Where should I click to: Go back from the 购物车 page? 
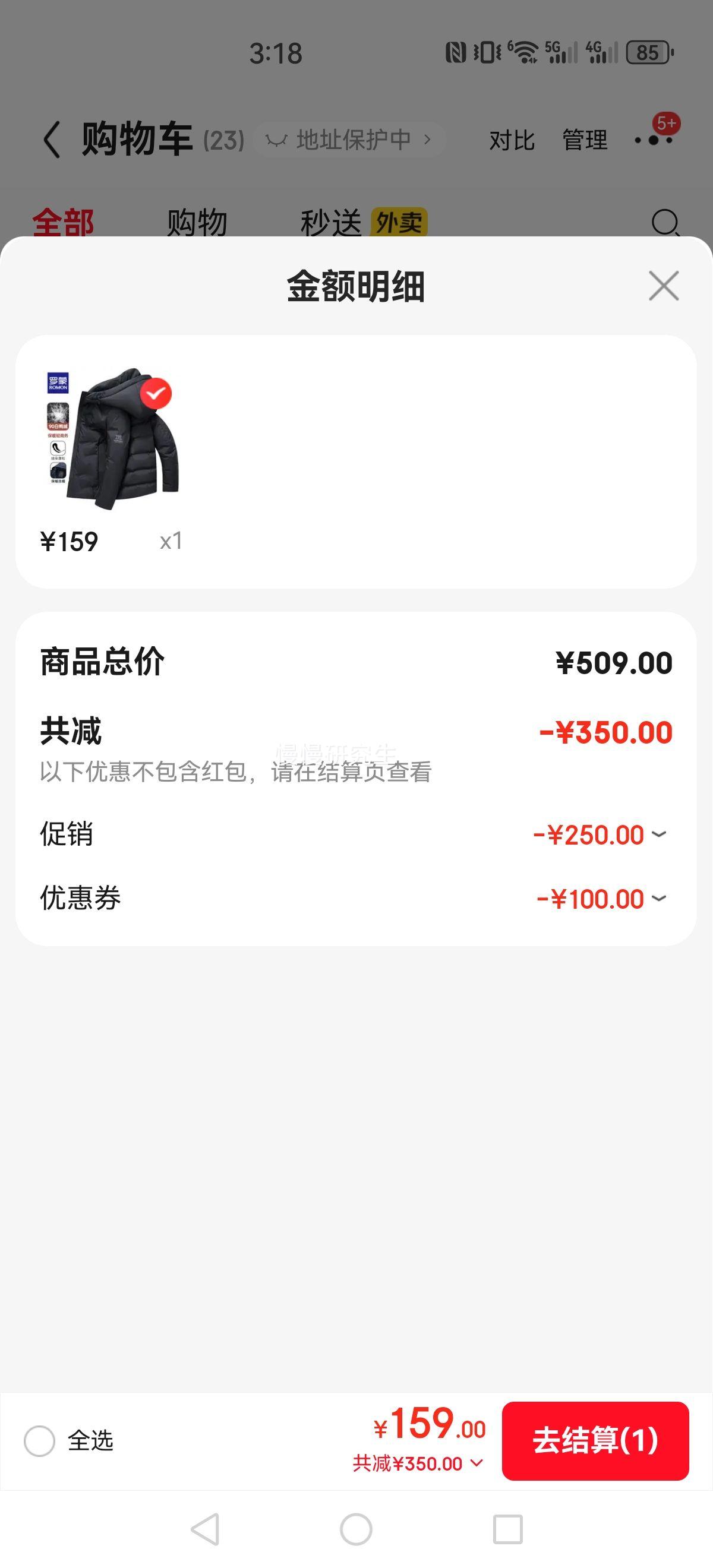click(52, 140)
